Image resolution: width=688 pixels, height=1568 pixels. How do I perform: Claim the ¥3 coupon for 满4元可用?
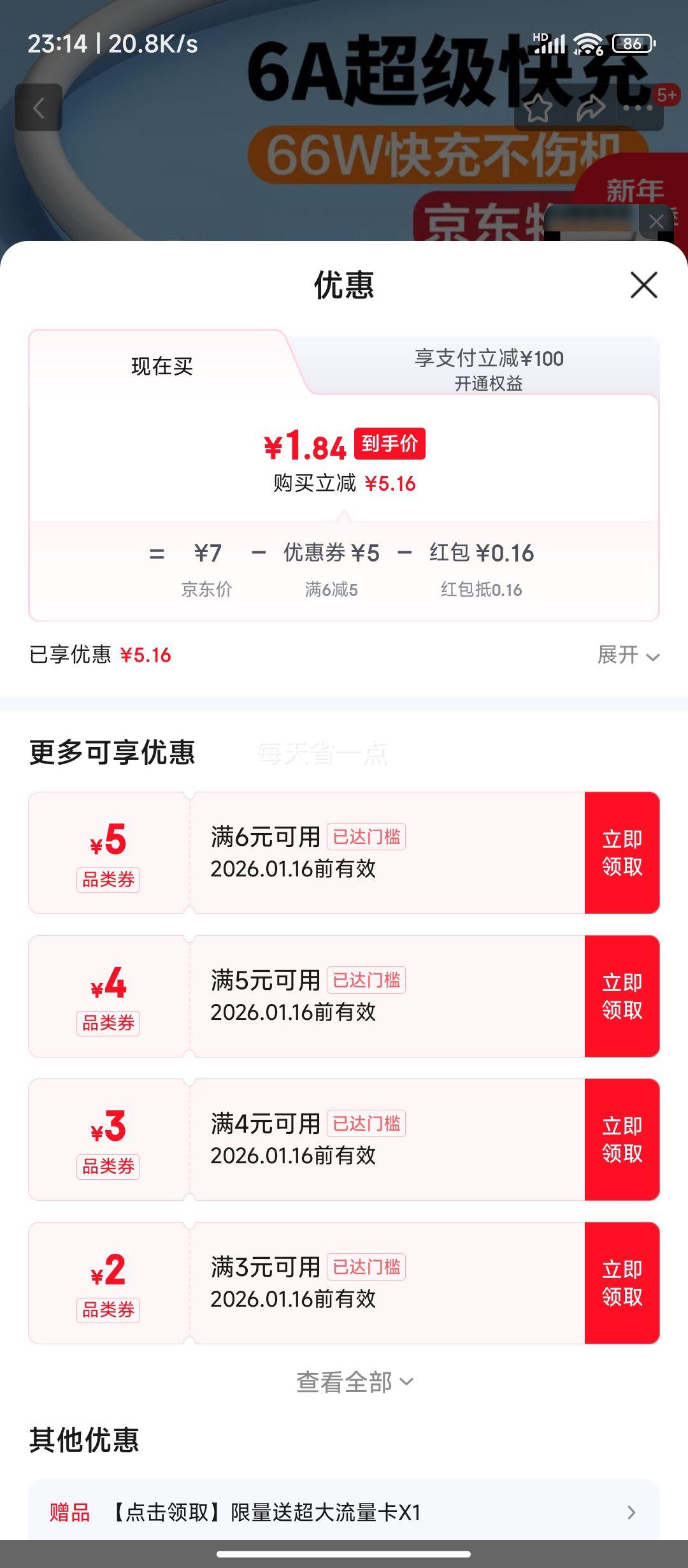click(622, 1140)
